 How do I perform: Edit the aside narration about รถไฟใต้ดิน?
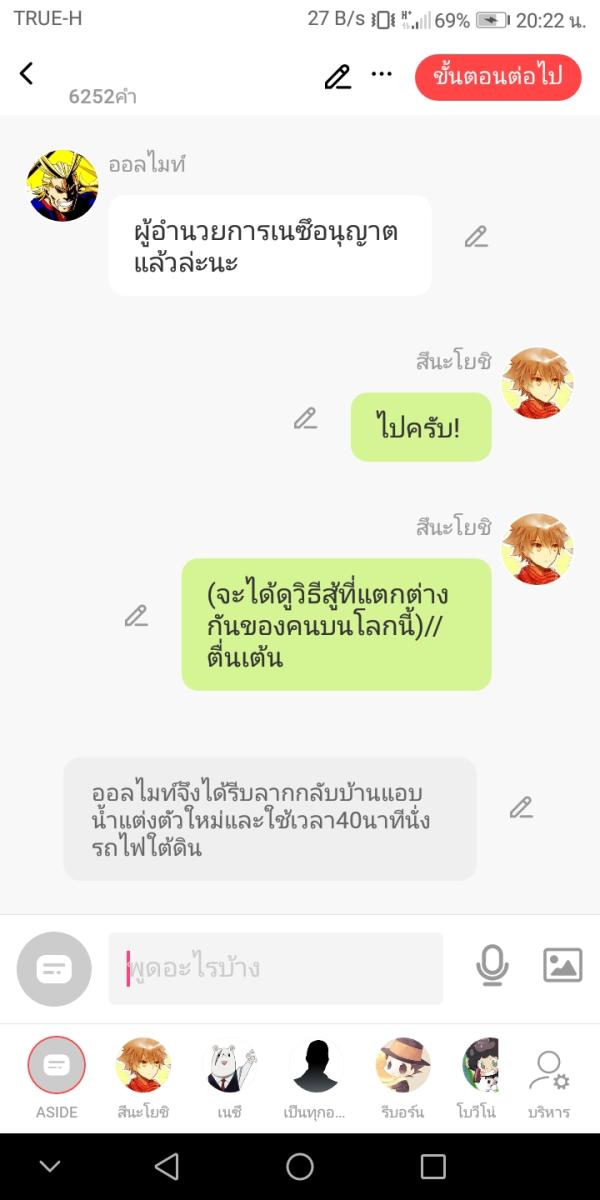[521, 808]
